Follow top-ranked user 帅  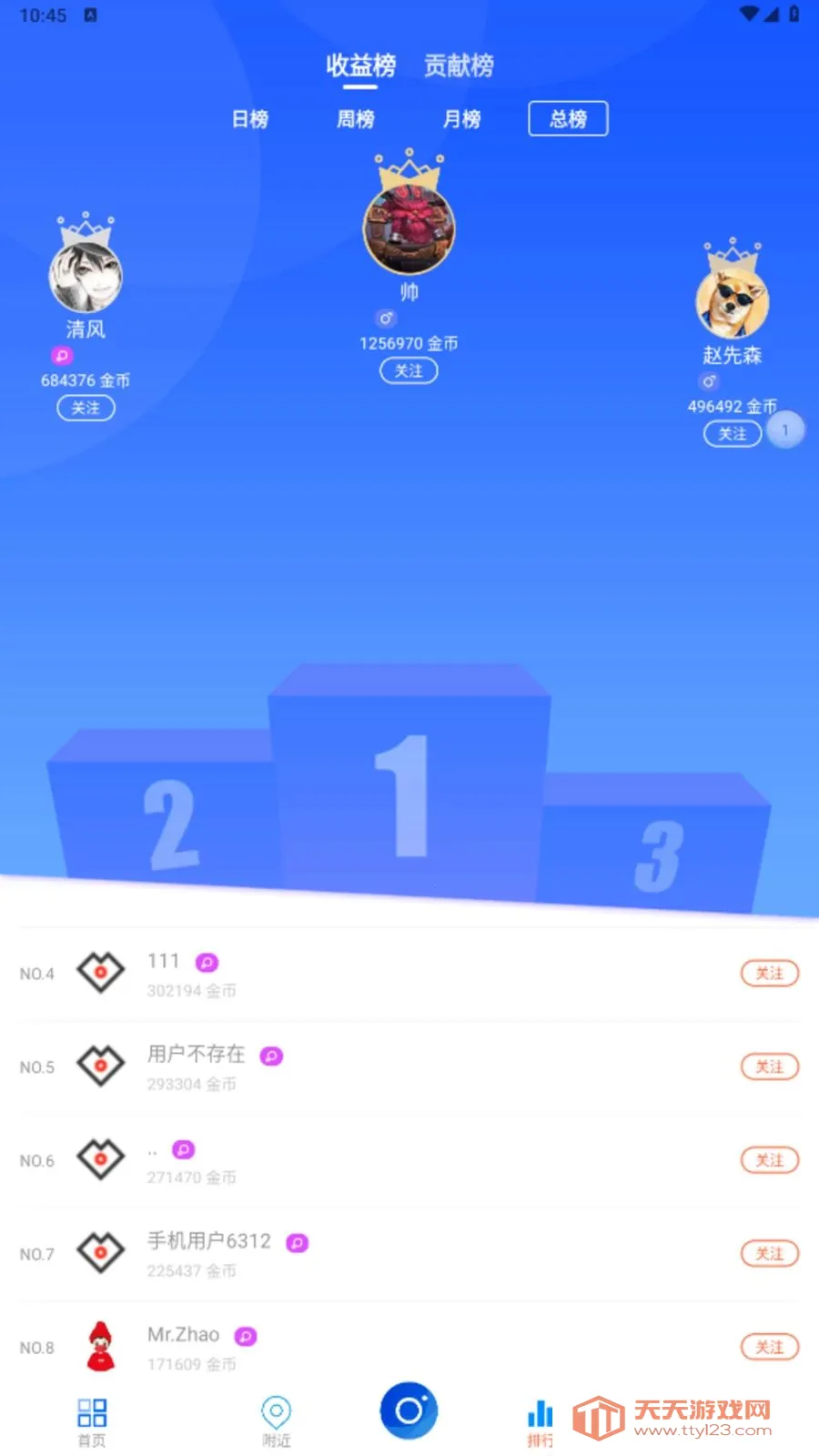(409, 370)
